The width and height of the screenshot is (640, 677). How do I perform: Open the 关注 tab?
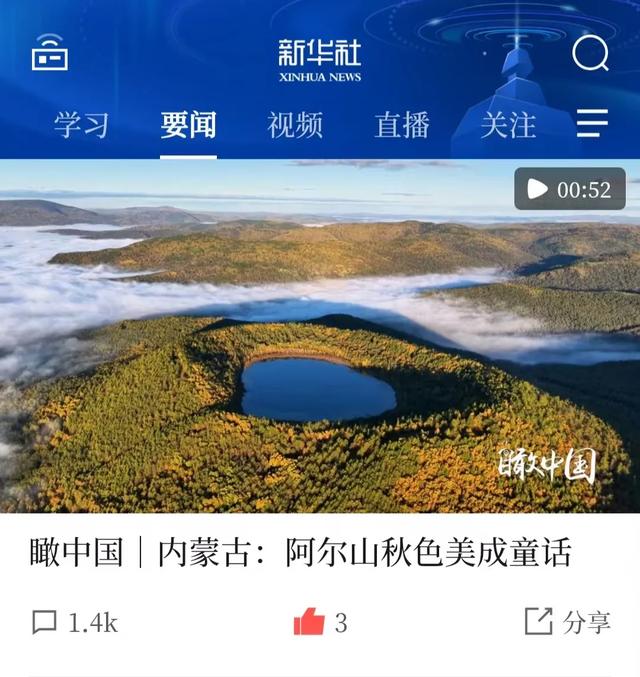508,125
